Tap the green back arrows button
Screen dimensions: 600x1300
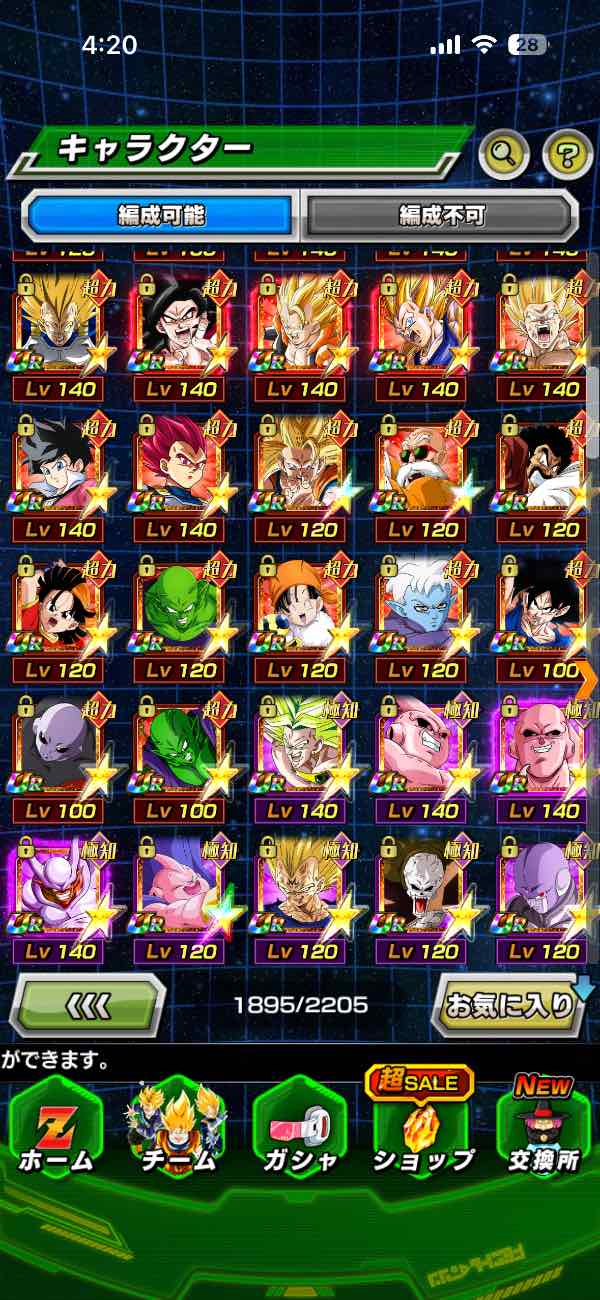[87, 1004]
